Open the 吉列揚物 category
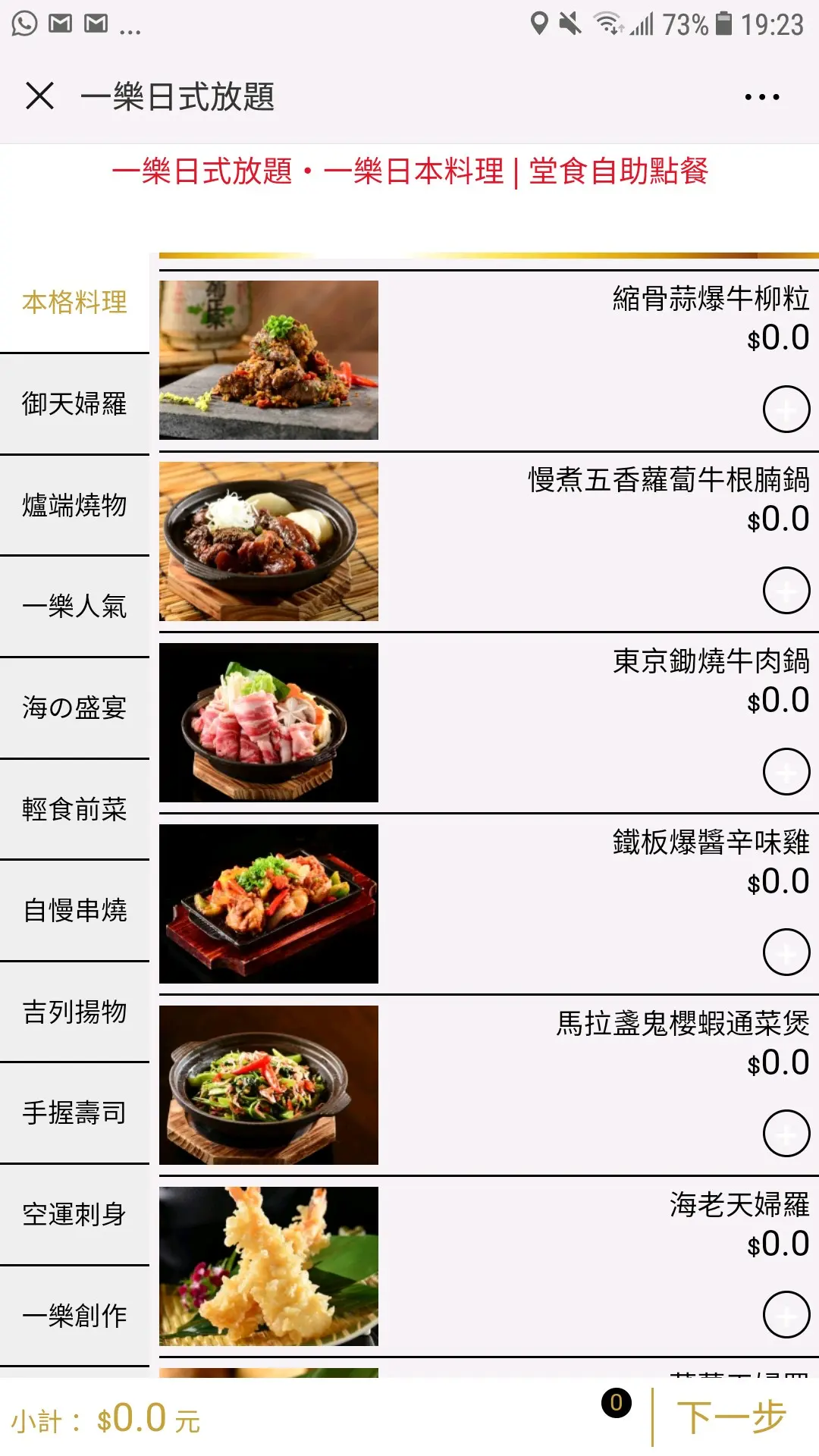Viewport: 819px width, 1456px height. coord(74,1012)
